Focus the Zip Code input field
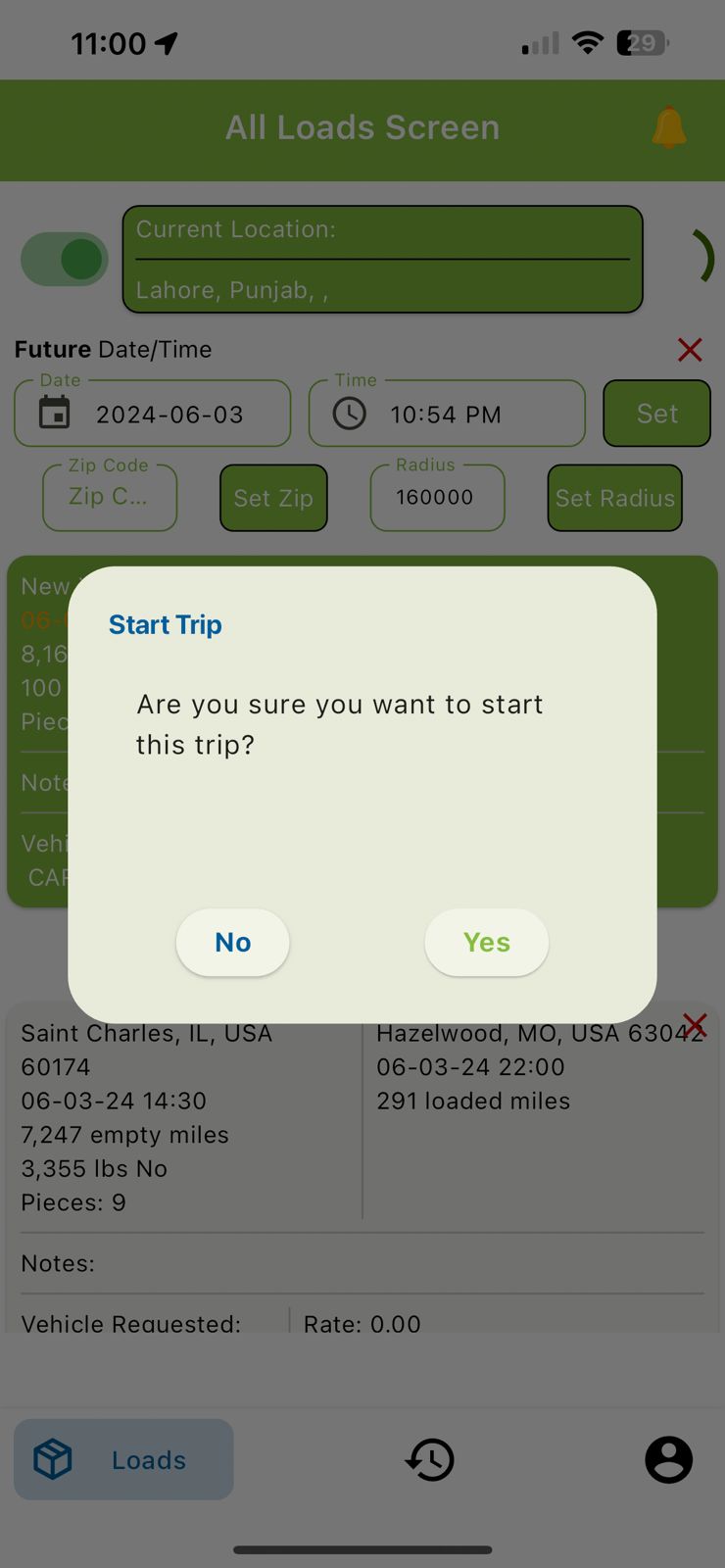The width and height of the screenshot is (725, 1568). pos(110,498)
